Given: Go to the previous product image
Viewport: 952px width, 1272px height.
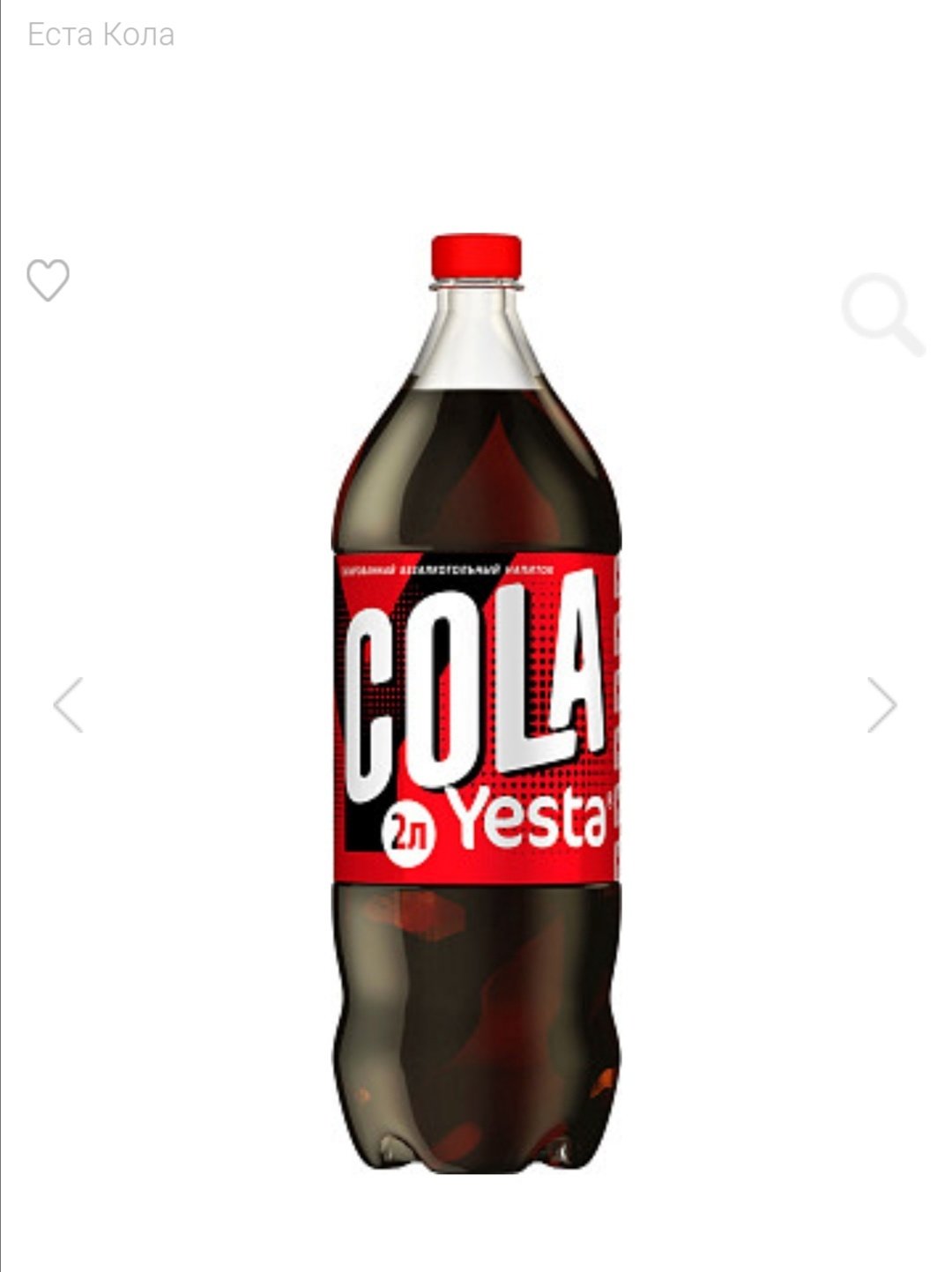Looking at the screenshot, I should pyautogui.click(x=69, y=705).
